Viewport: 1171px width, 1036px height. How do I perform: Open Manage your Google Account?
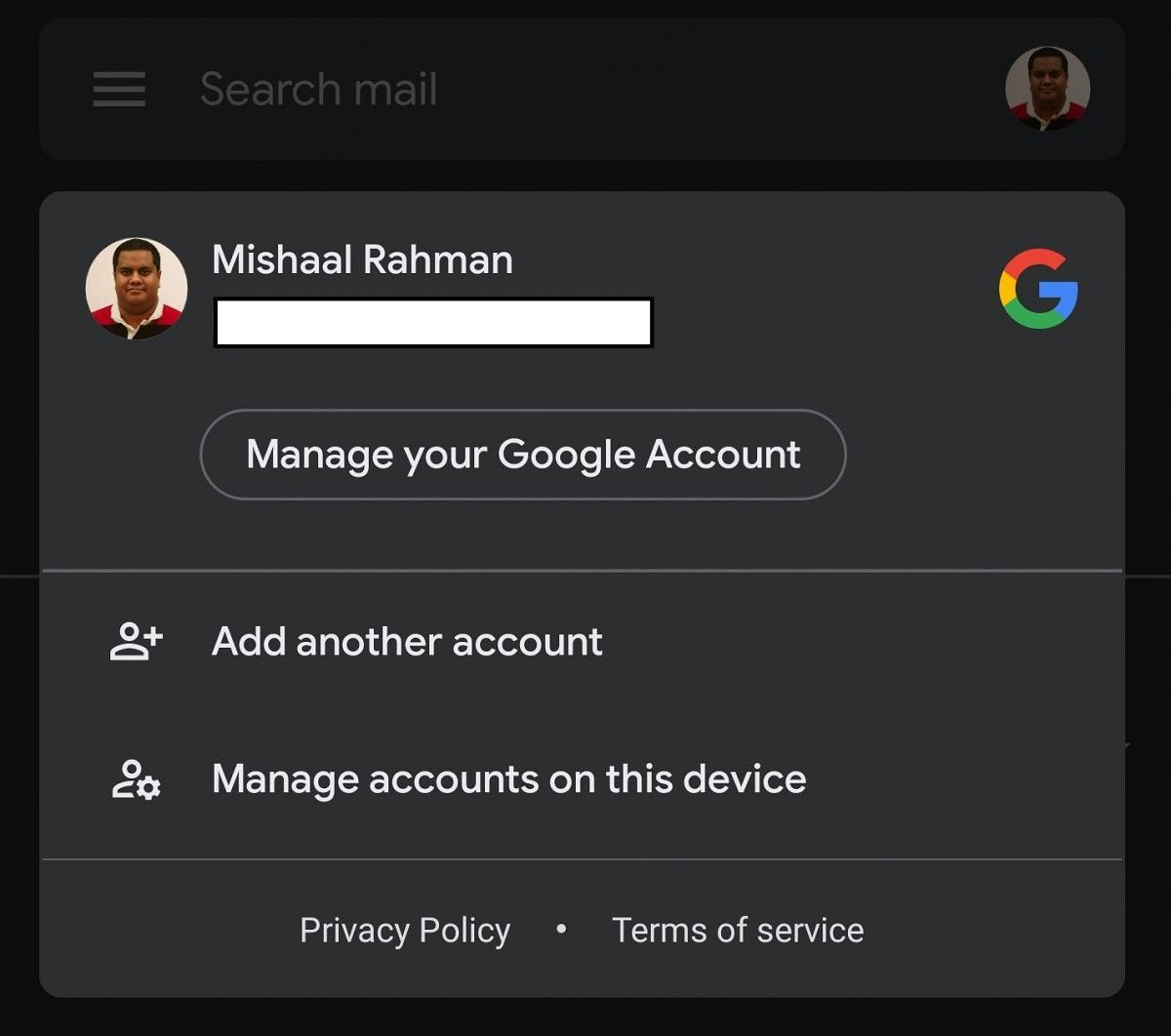click(522, 455)
